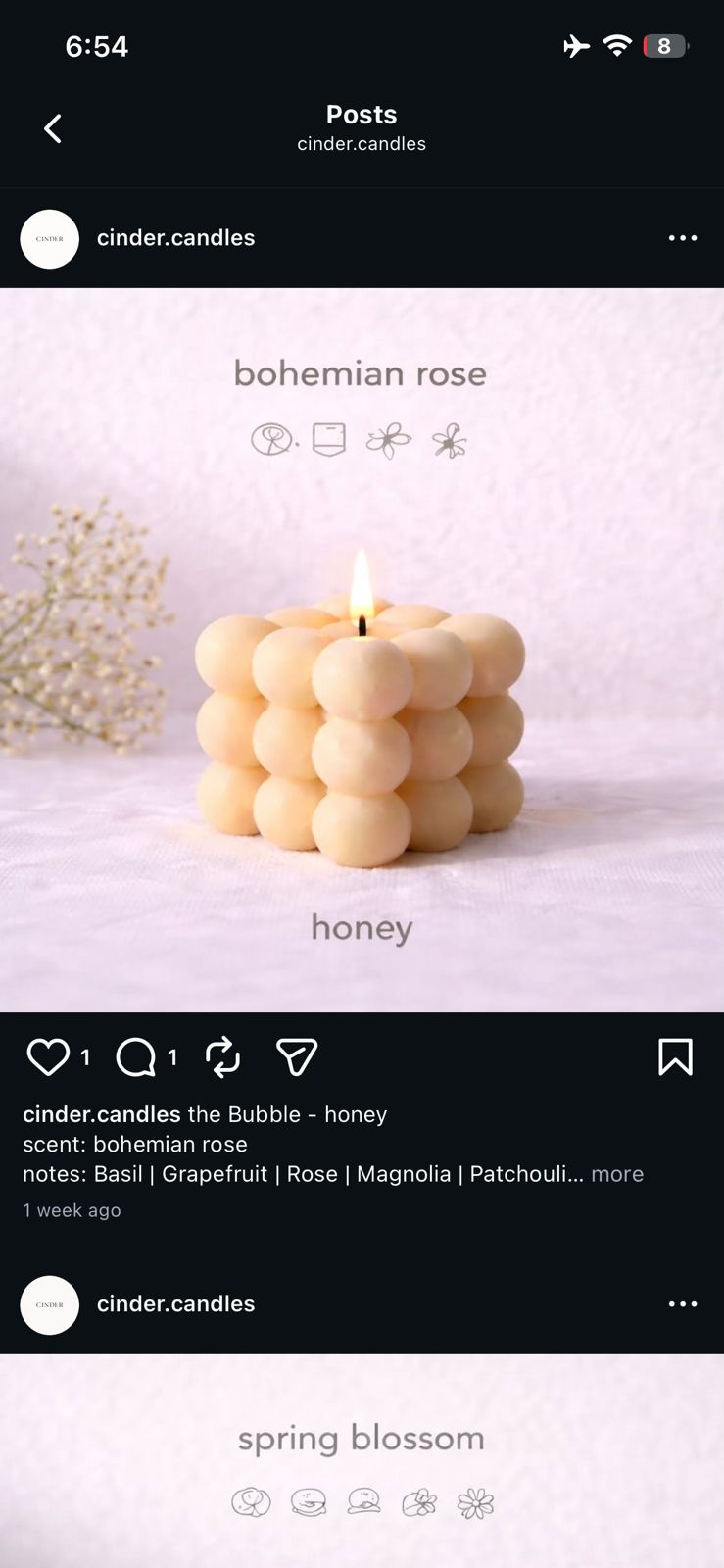Expand the truncated caption with more

click(x=617, y=1173)
